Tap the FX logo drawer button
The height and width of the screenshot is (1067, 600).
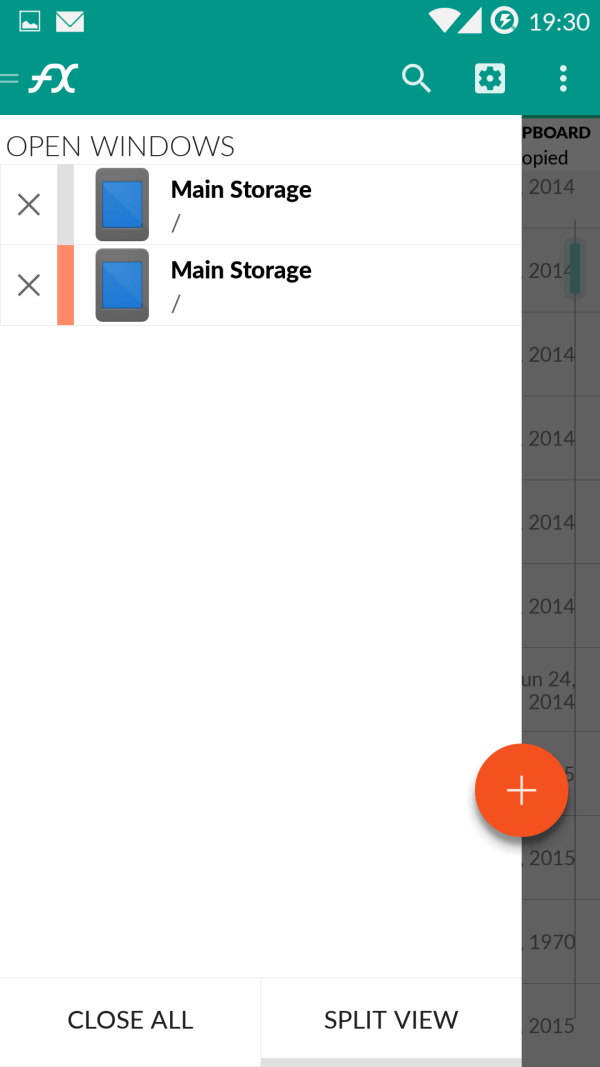(45, 78)
